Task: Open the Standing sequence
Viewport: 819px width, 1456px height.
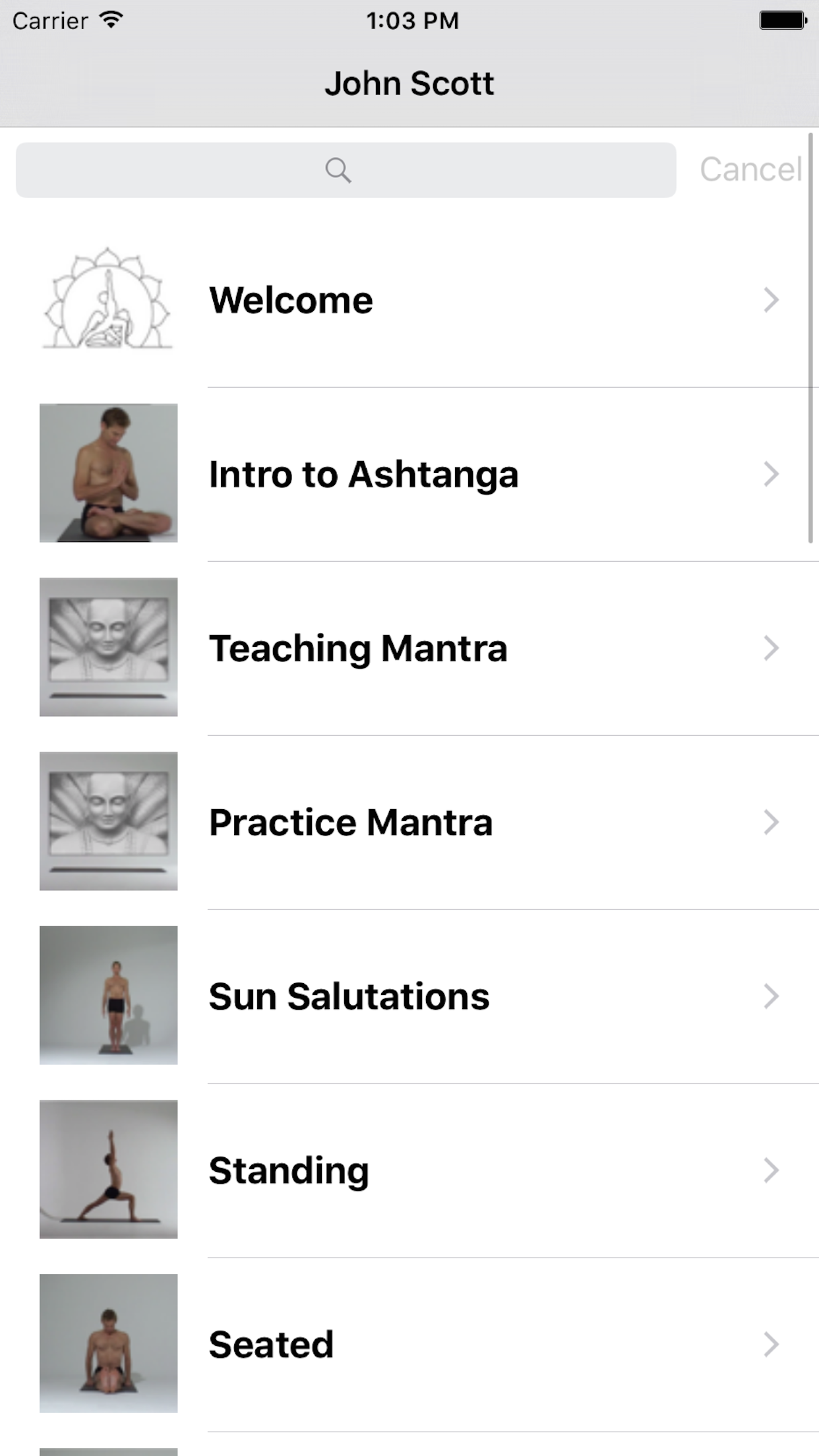Action: tap(409, 1171)
